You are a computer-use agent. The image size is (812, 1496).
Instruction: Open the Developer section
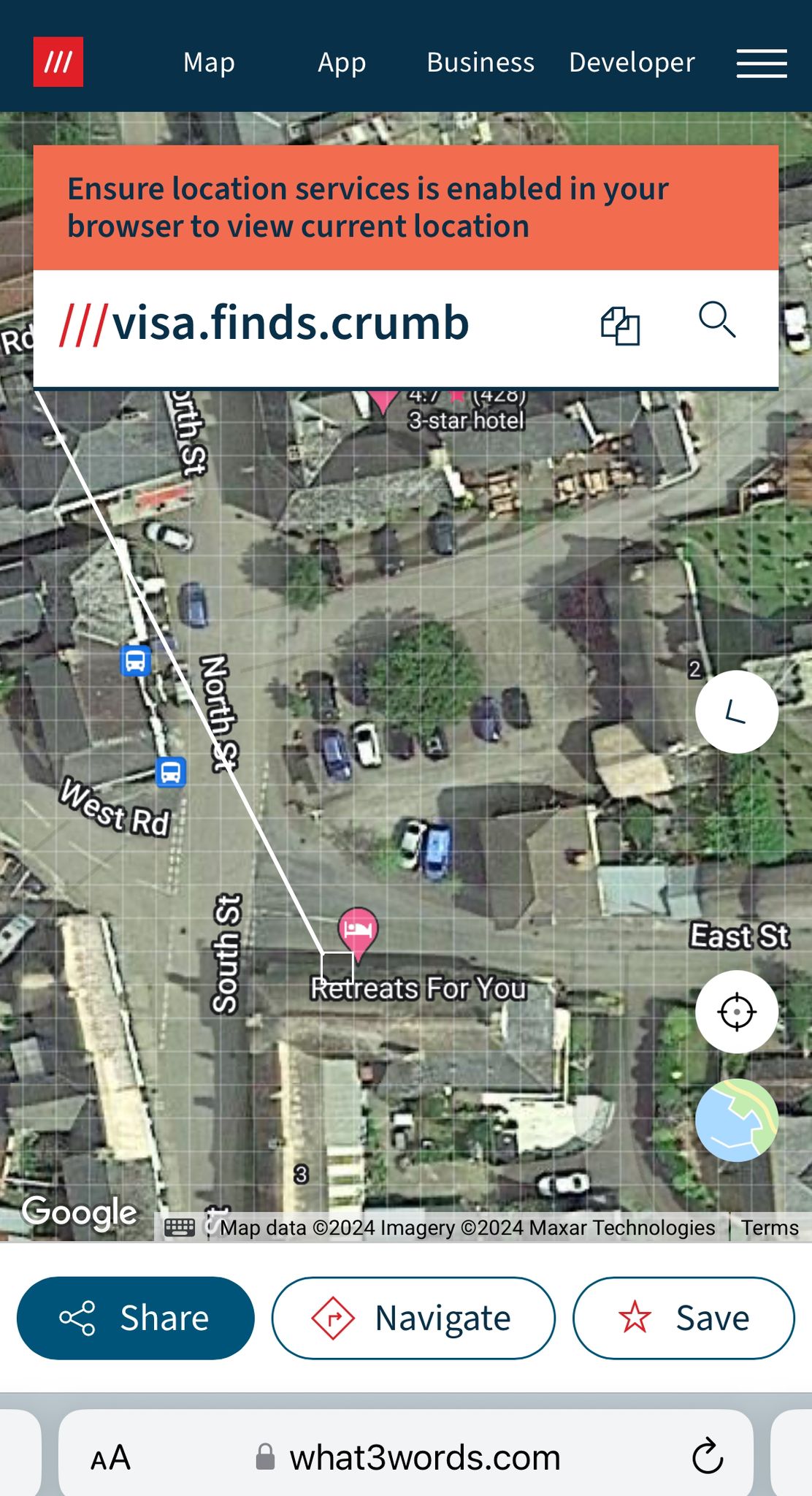632,62
